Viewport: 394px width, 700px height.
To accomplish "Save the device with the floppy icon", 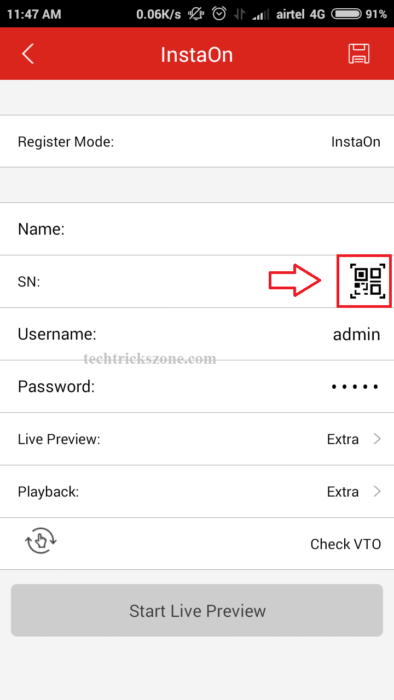I will [359, 54].
